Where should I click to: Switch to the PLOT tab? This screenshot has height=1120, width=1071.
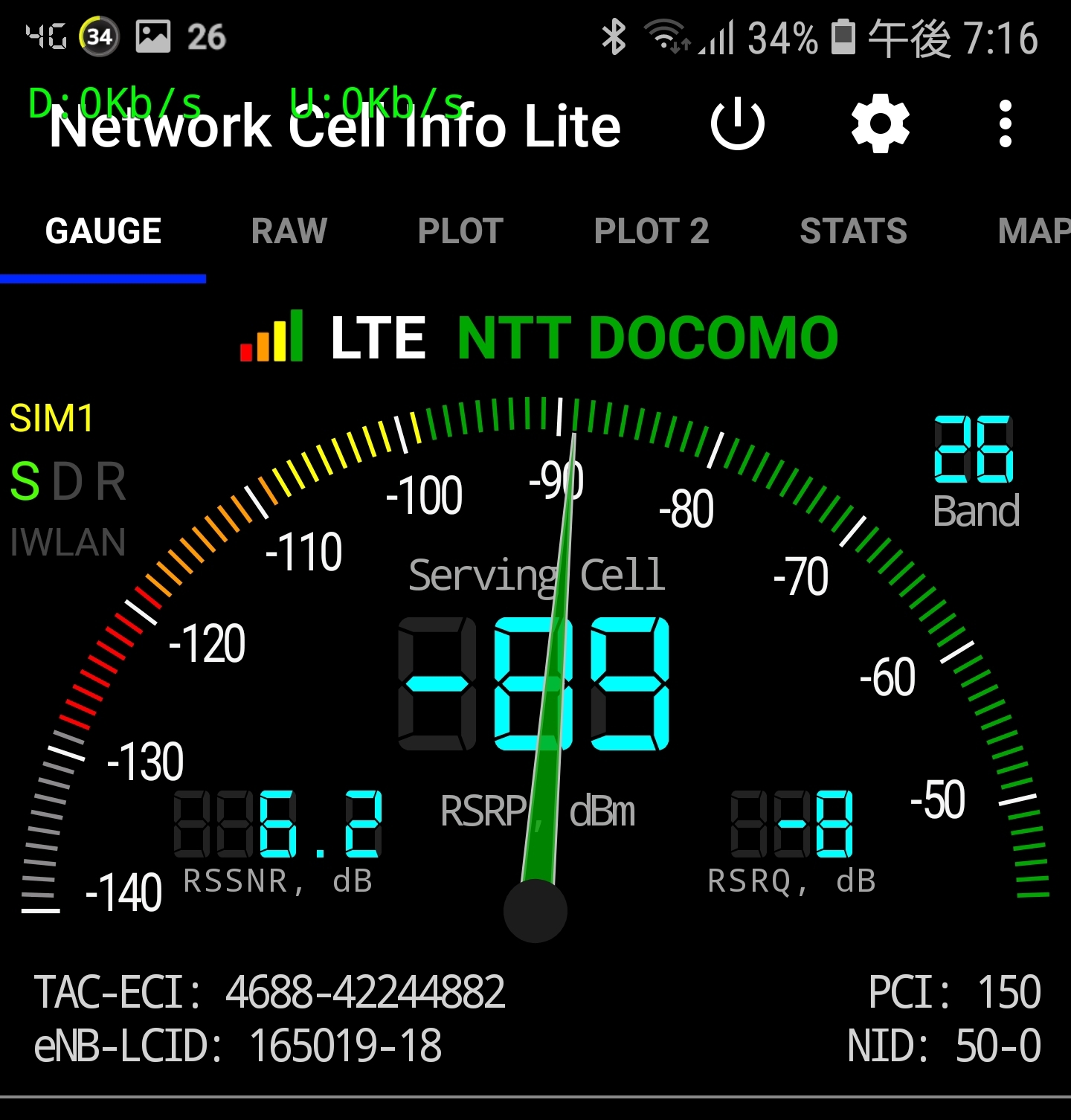pos(460,231)
